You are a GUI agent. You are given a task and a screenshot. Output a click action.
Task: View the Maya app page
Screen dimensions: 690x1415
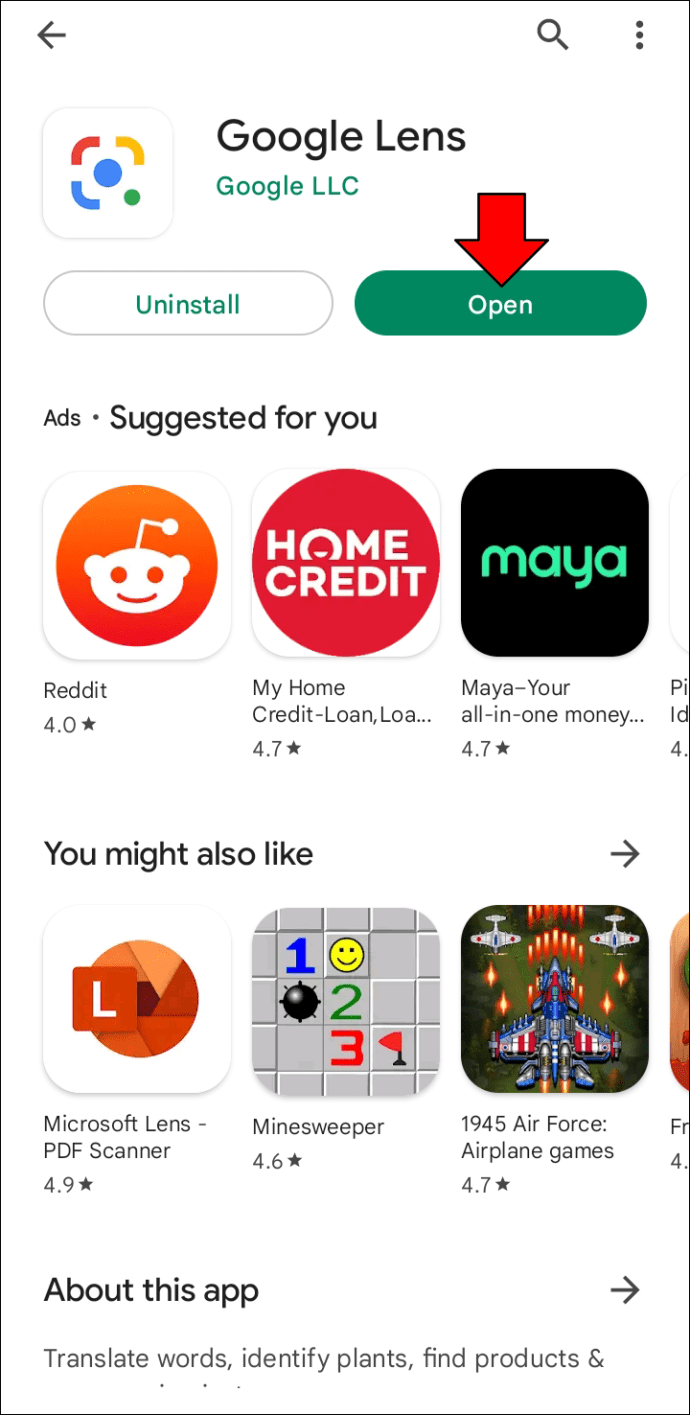[554, 565]
